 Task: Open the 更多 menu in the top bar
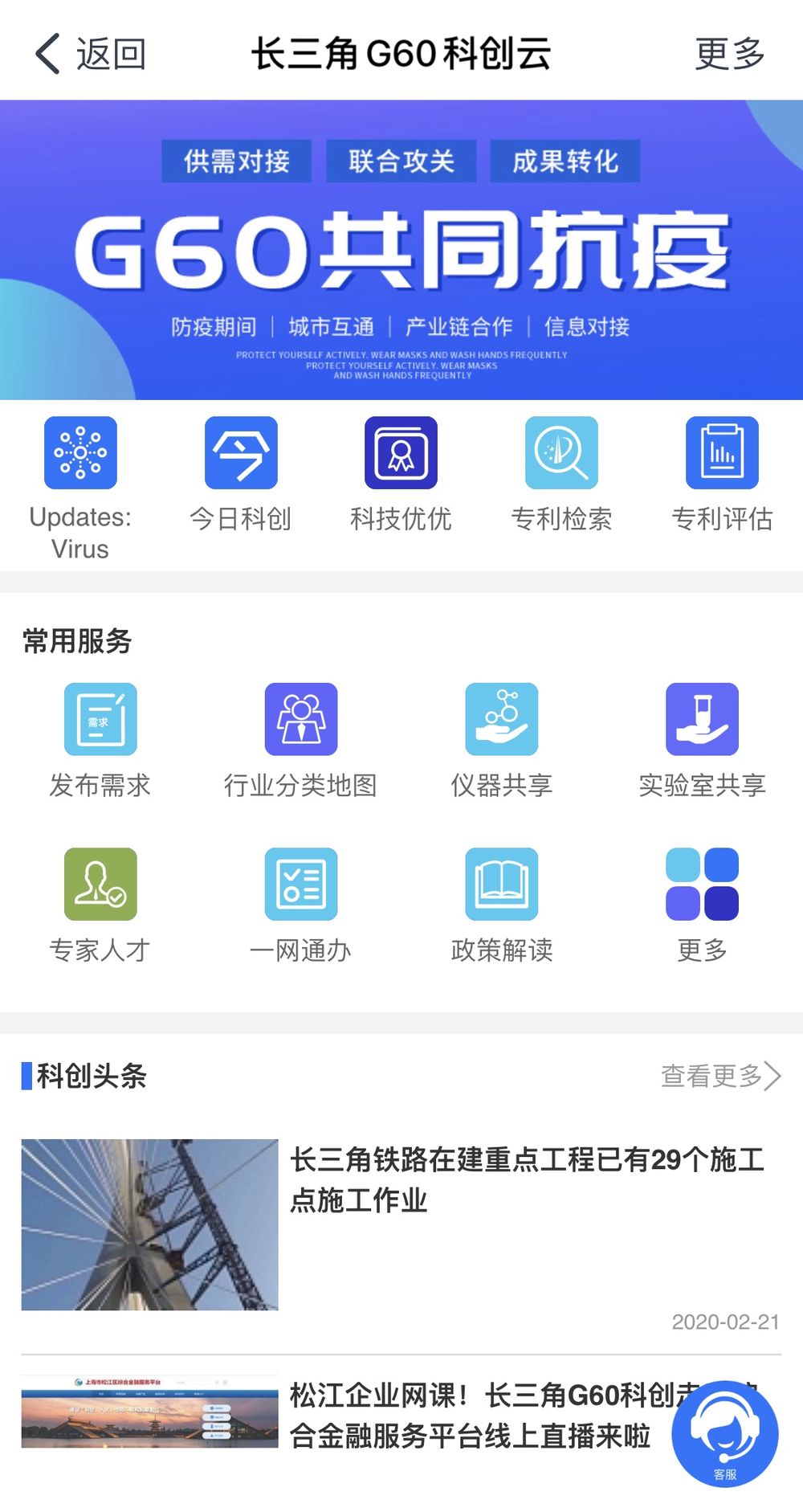click(x=728, y=54)
